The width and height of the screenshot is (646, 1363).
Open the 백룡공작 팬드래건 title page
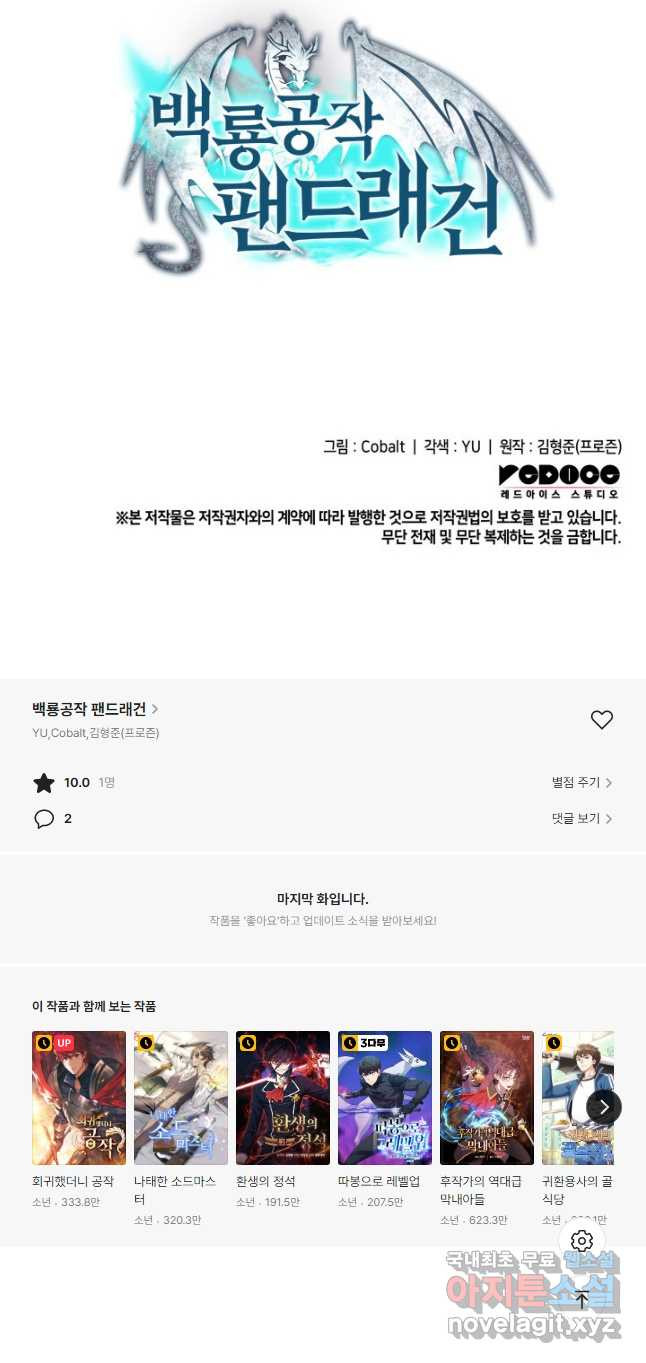point(95,709)
